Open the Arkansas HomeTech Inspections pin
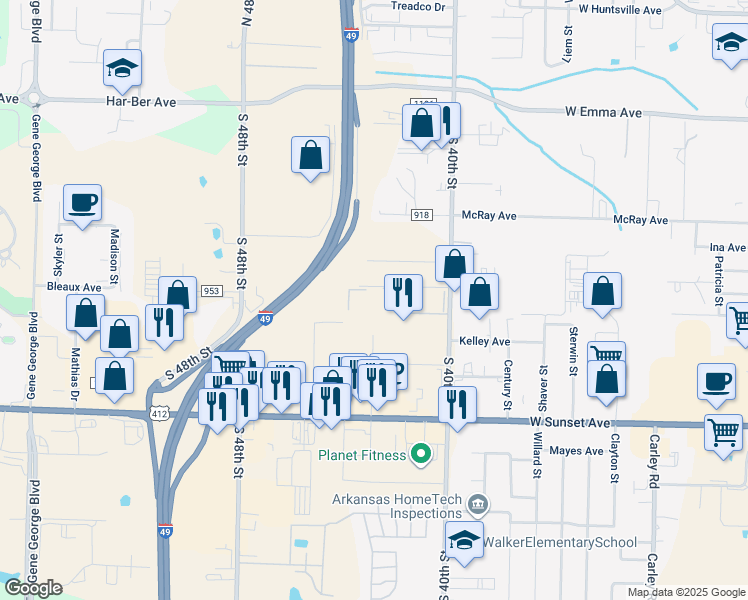Screen dimensions: 748x600 click(x=478, y=501)
